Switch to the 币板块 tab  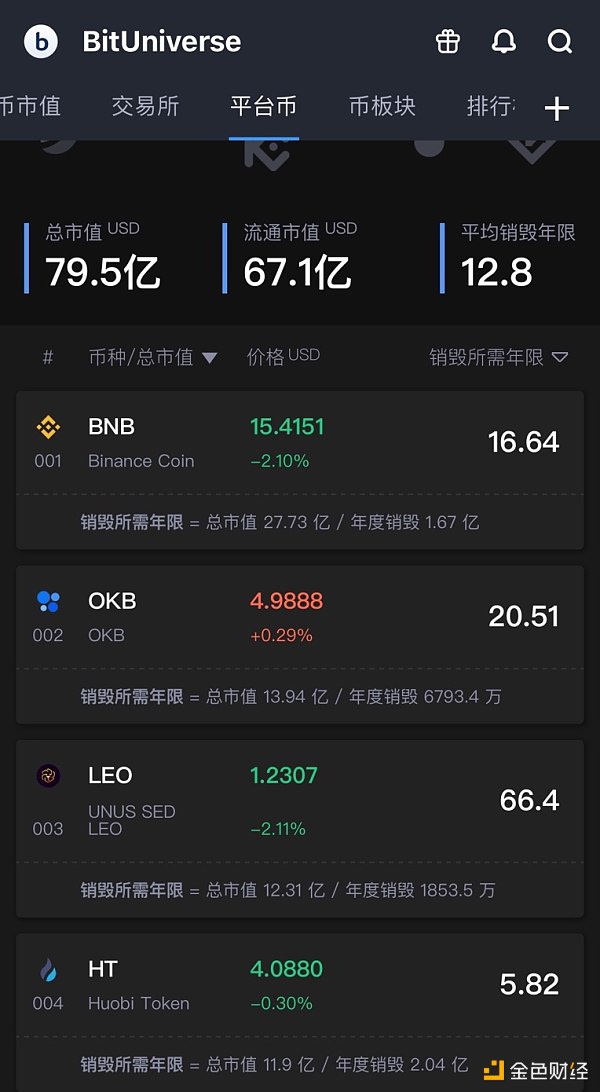382,106
